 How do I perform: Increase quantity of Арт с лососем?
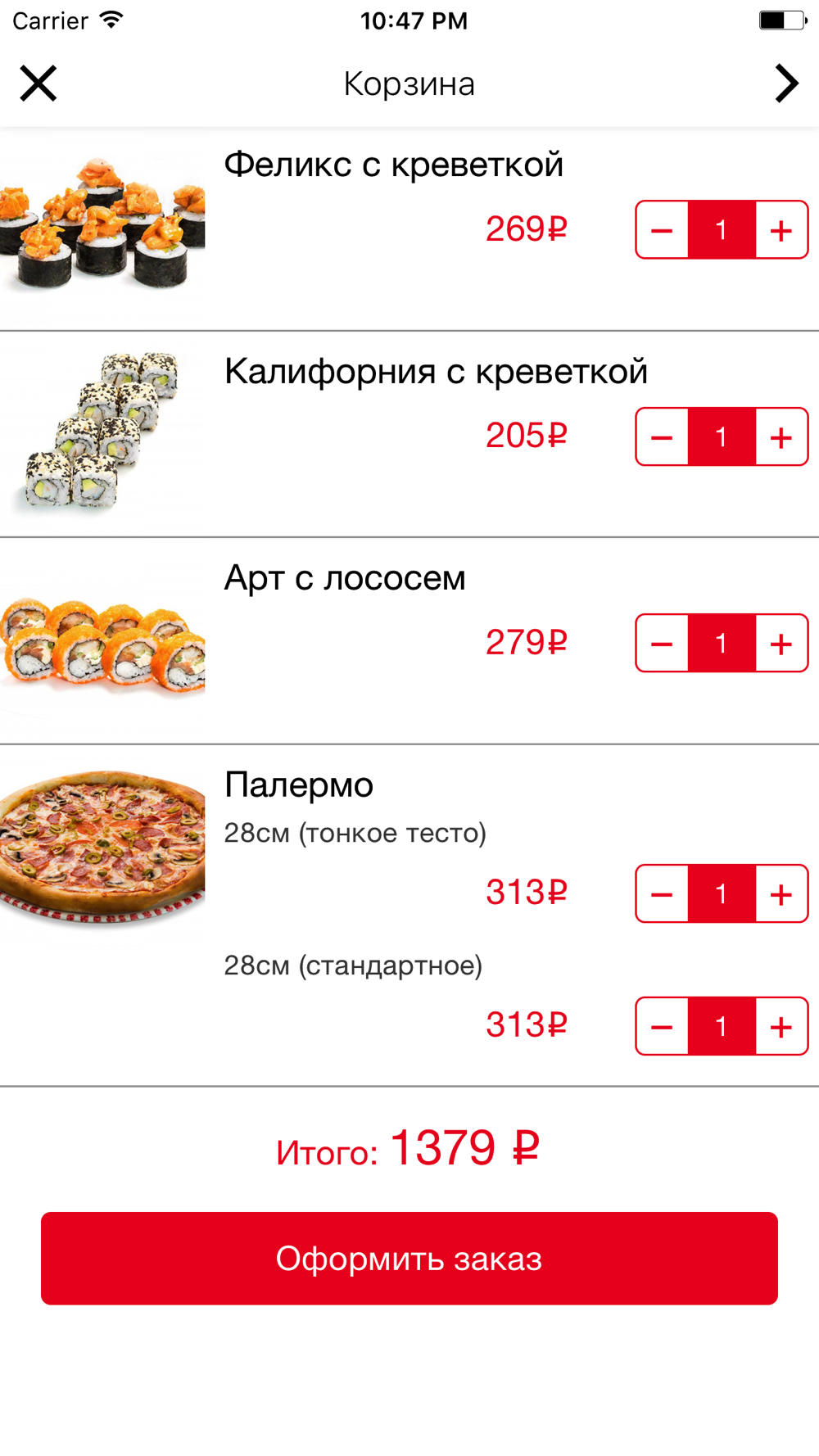781,644
